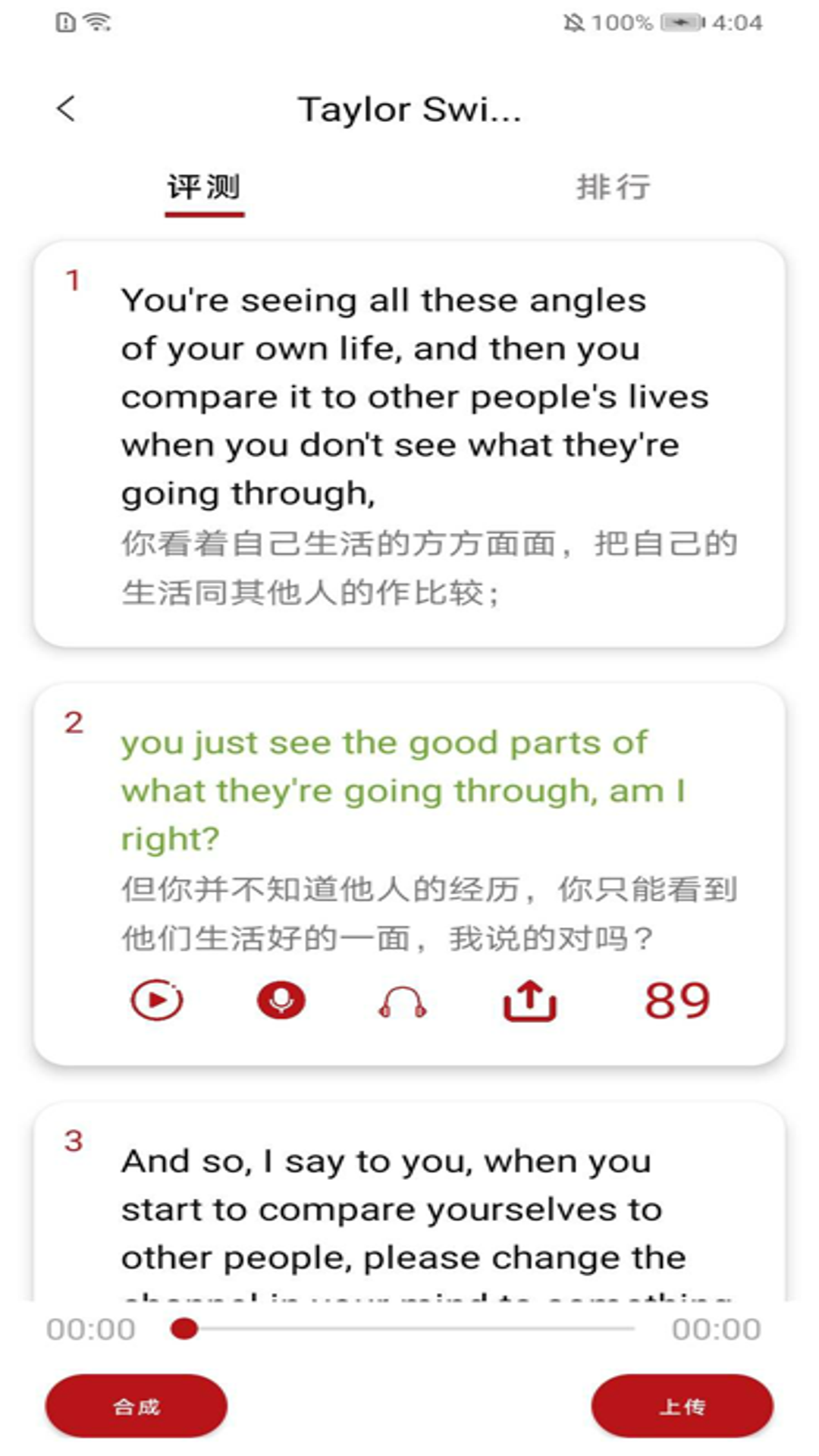
Task: Tap the share icon under sentence 2
Action: pos(531,999)
